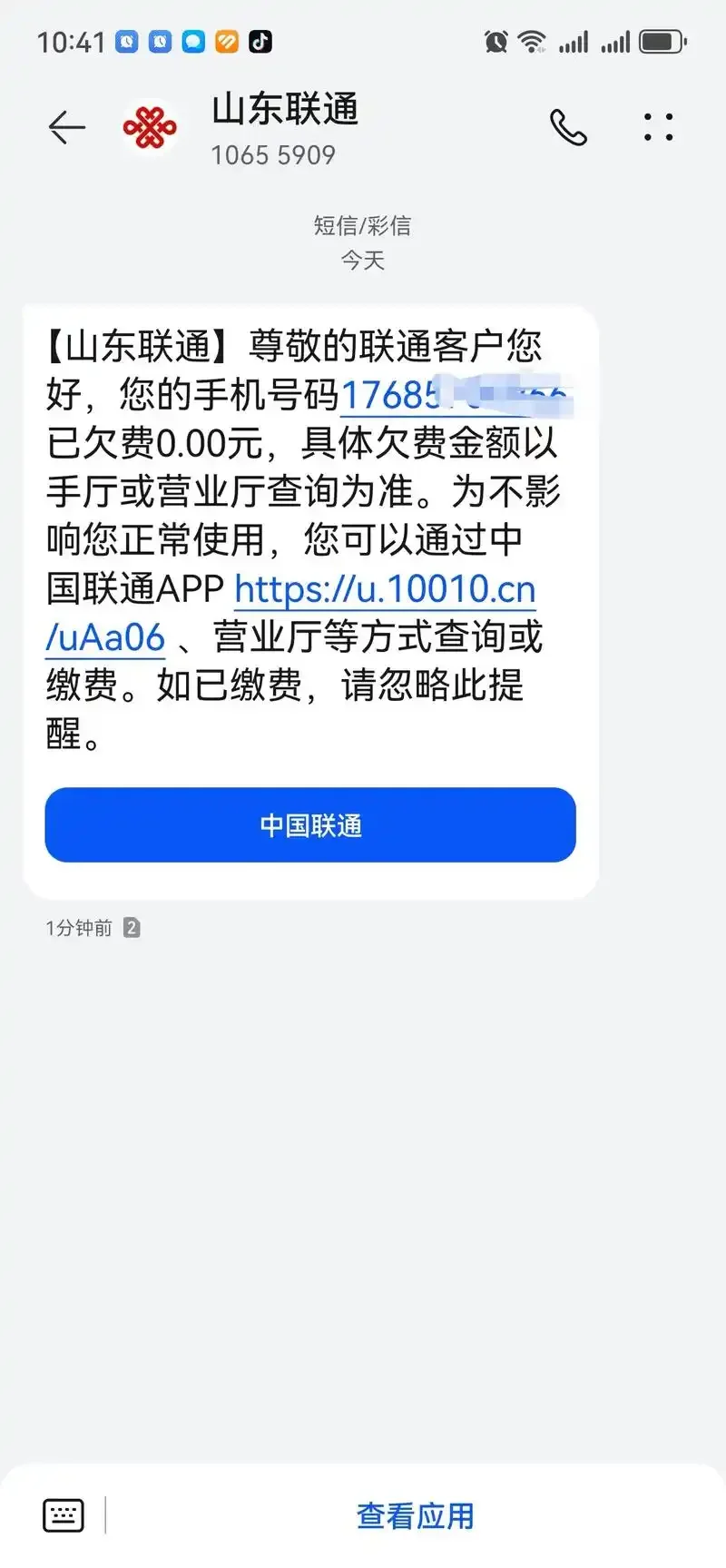726x1568 pixels.
Task: Tap the back arrow to exit conversation
Action: 66,127
